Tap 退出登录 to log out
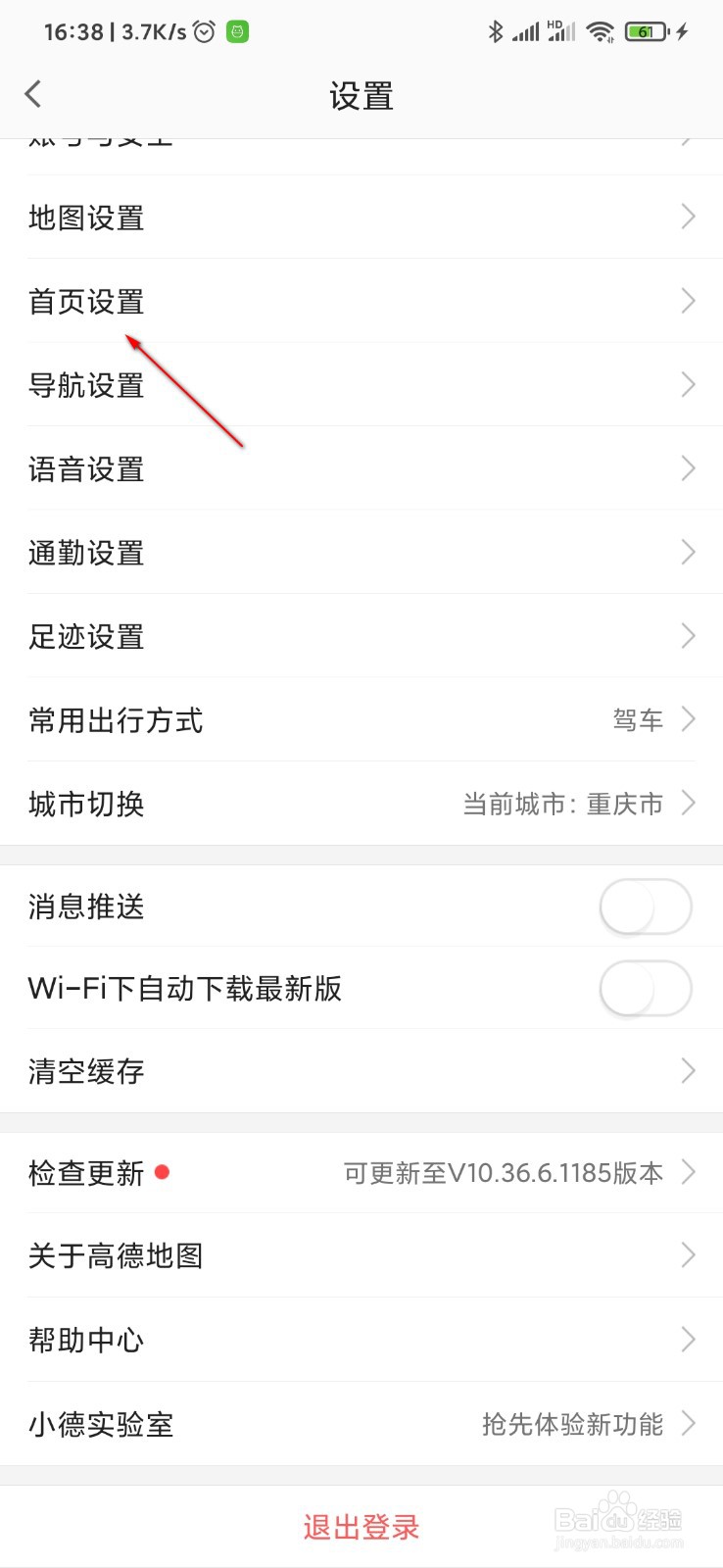Viewport: 723px width, 1568px height. click(361, 1526)
